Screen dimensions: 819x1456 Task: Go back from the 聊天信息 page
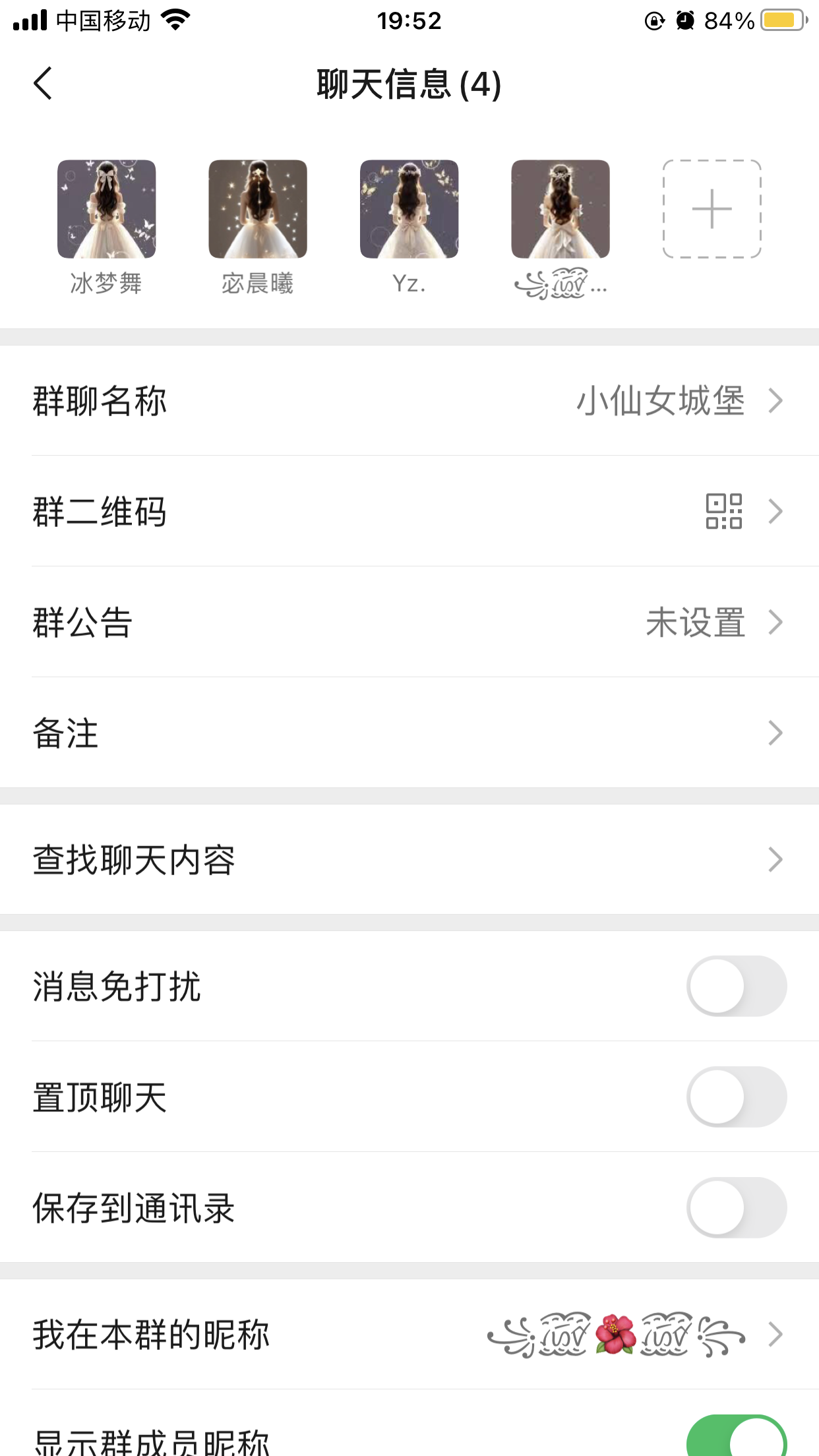click(x=43, y=84)
